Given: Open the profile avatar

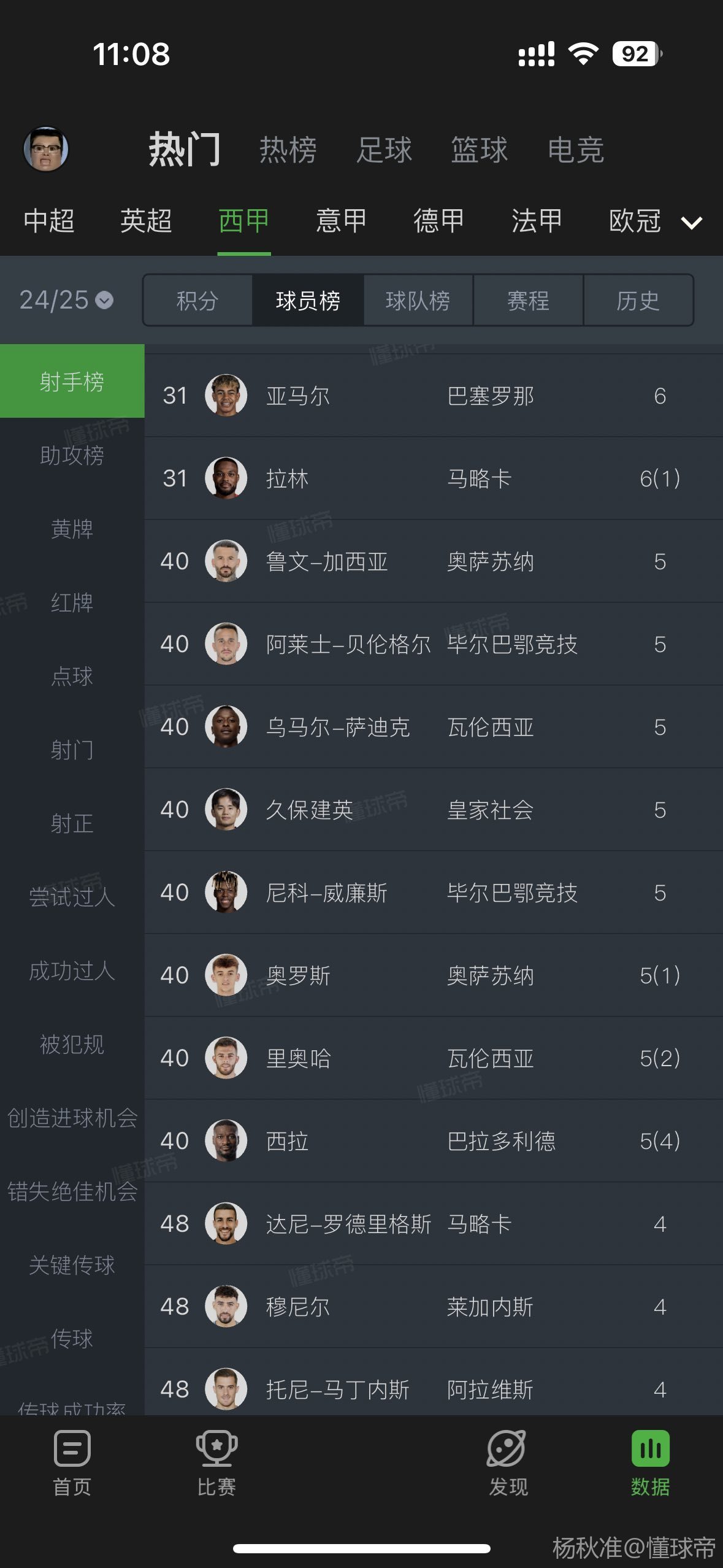Looking at the screenshot, I should click(x=46, y=149).
